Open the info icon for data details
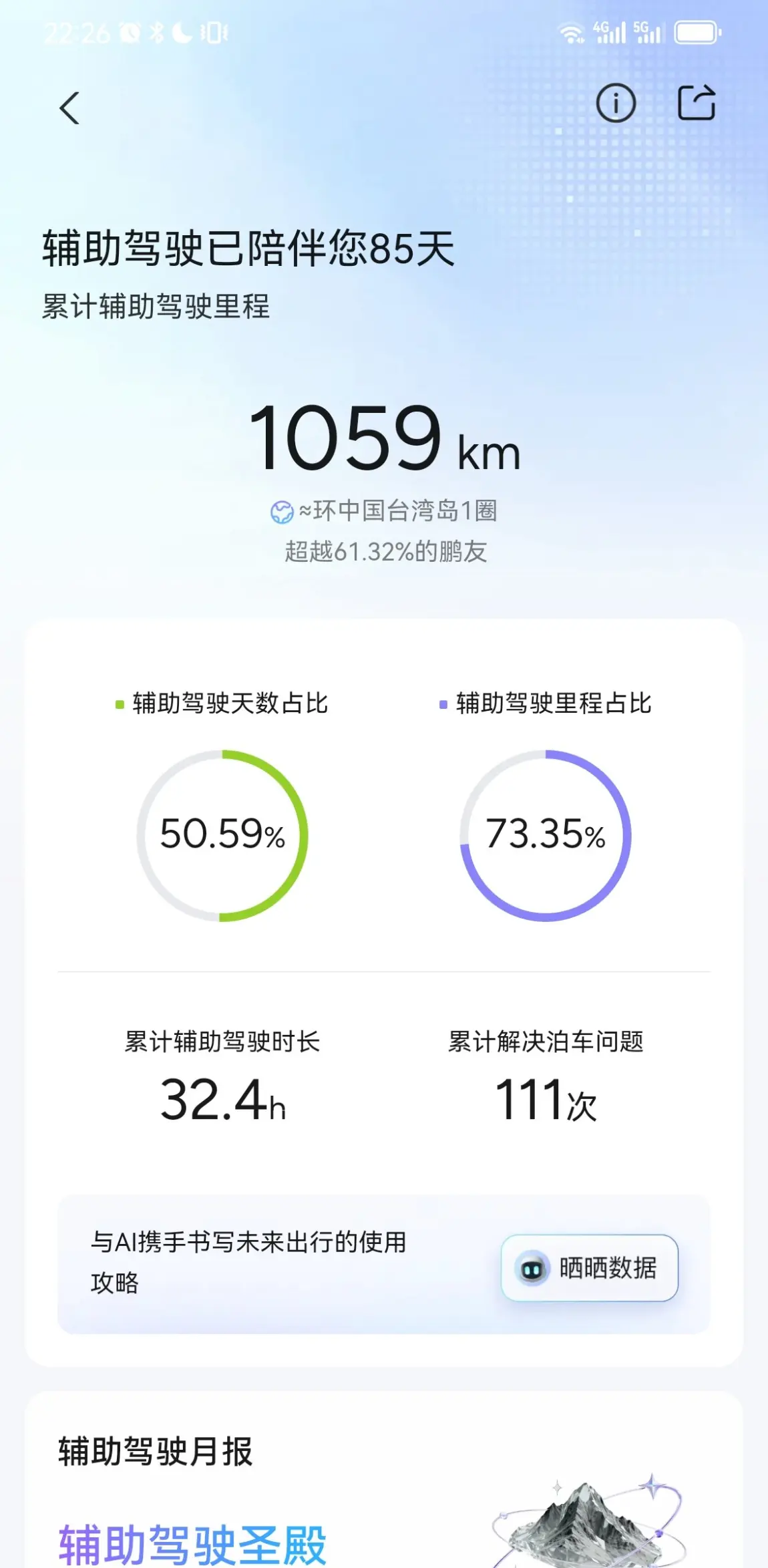 [x=615, y=104]
